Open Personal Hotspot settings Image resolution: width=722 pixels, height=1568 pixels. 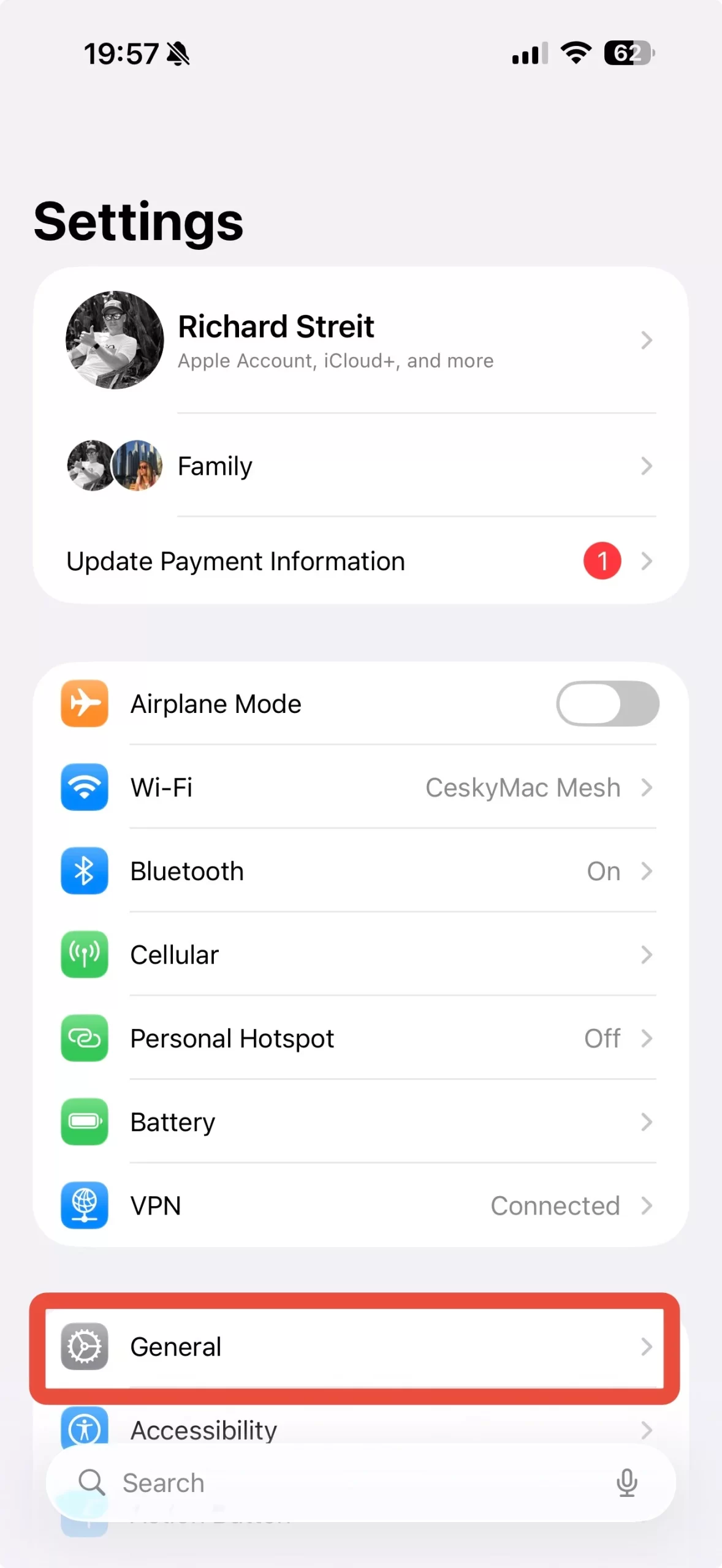pyautogui.click(x=360, y=1039)
